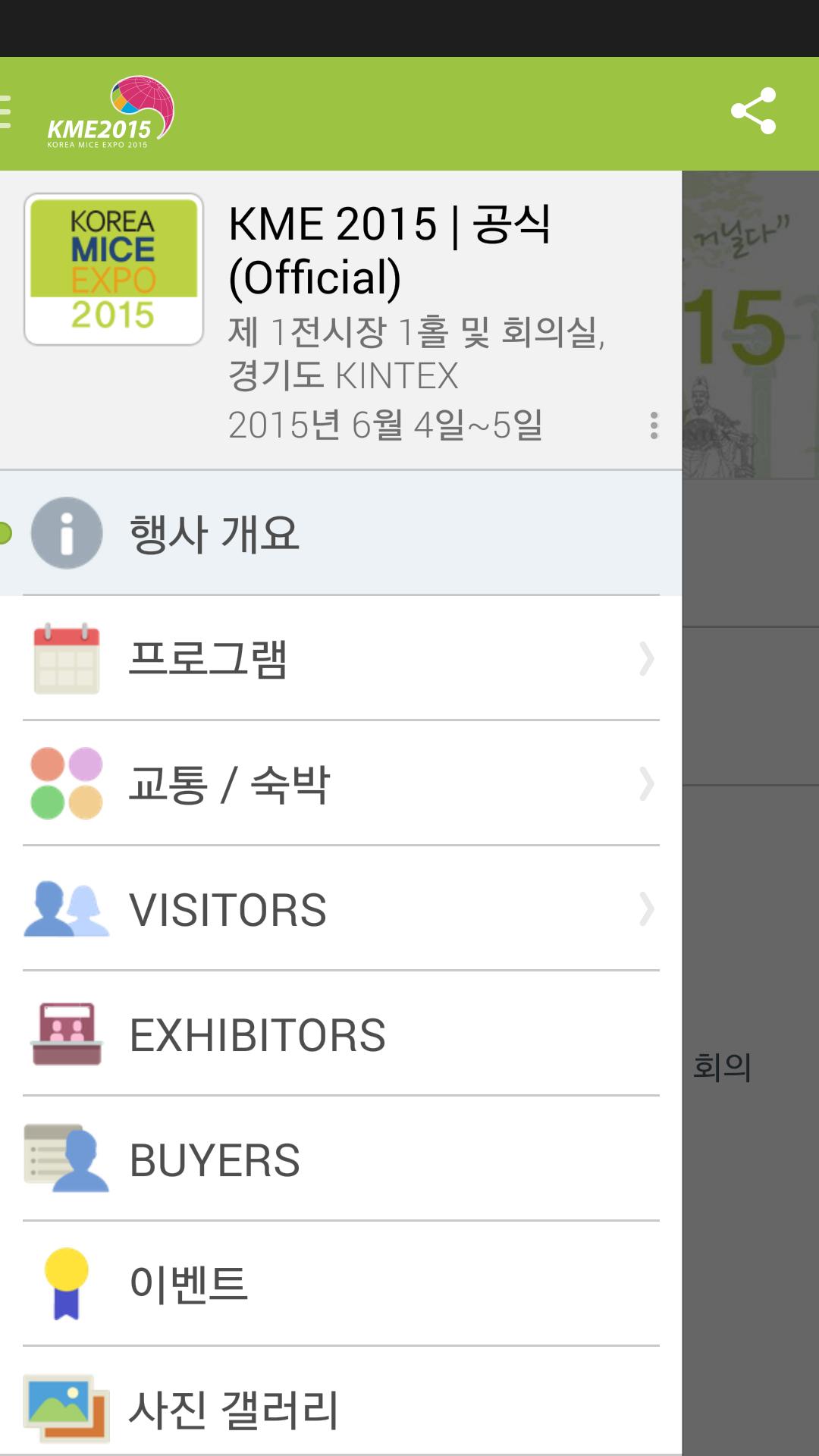The height and width of the screenshot is (1456, 819).
Task: Tap the share icon in the top bar
Action: [x=754, y=110]
